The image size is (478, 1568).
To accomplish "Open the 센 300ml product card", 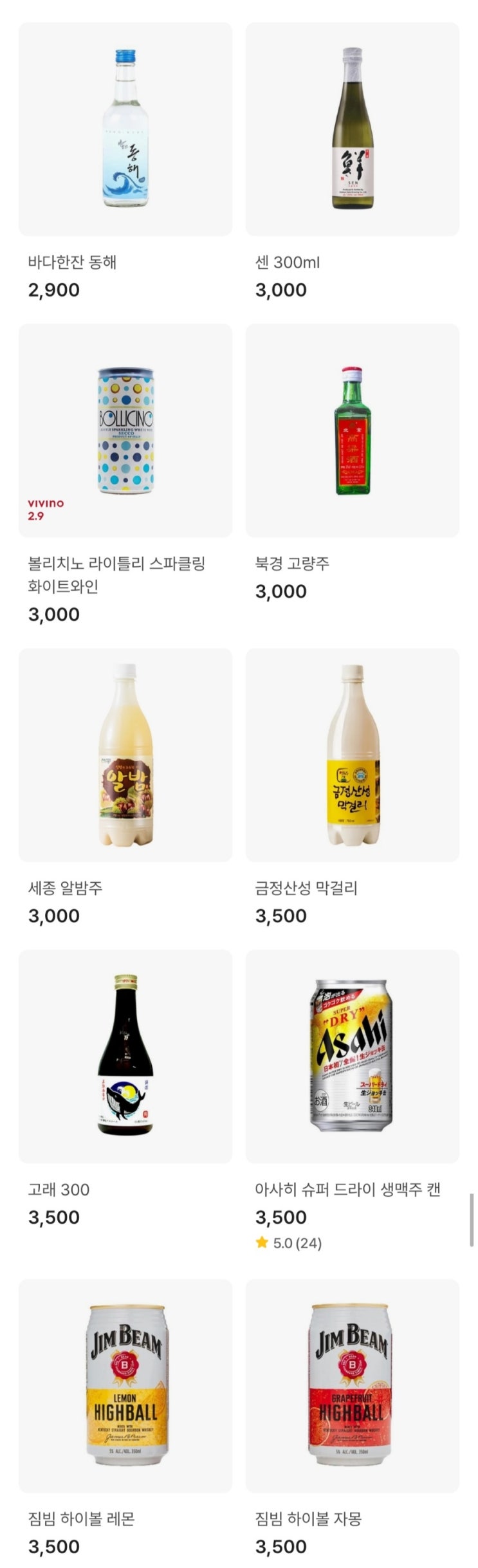I will pyautogui.click(x=352, y=129).
